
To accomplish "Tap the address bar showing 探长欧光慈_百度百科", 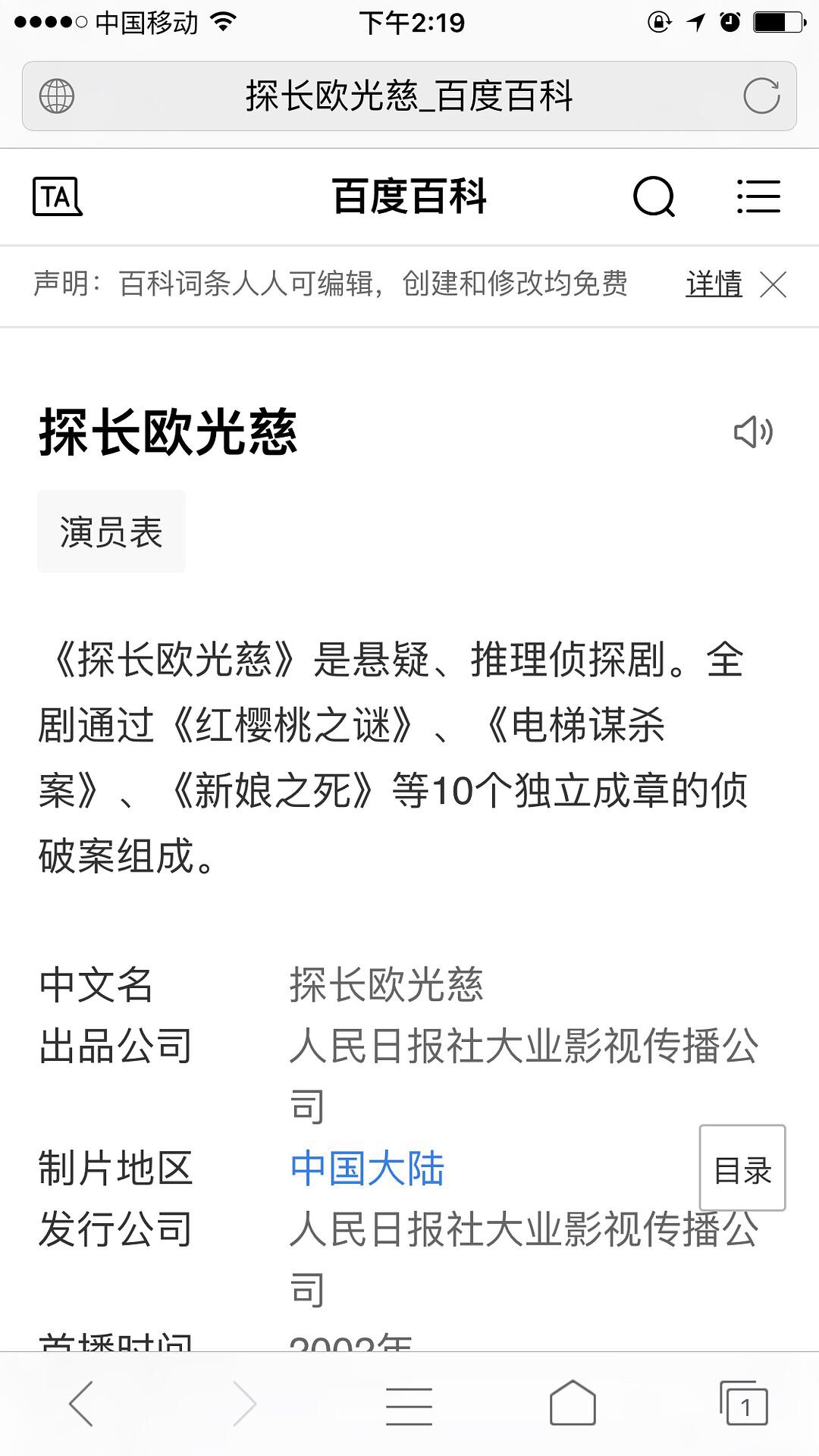I will (x=408, y=96).
